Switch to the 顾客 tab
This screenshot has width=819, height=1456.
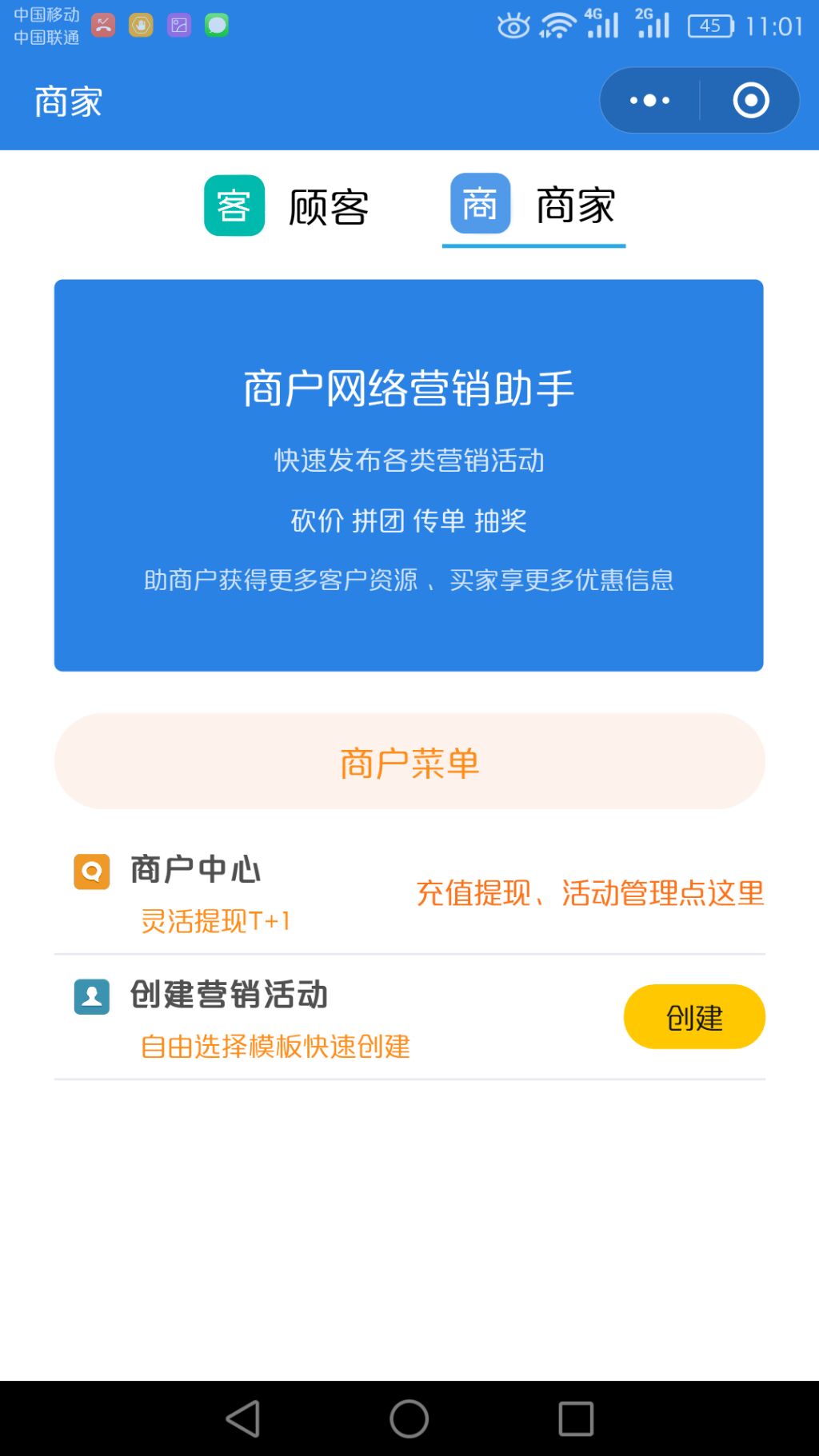[x=287, y=206]
